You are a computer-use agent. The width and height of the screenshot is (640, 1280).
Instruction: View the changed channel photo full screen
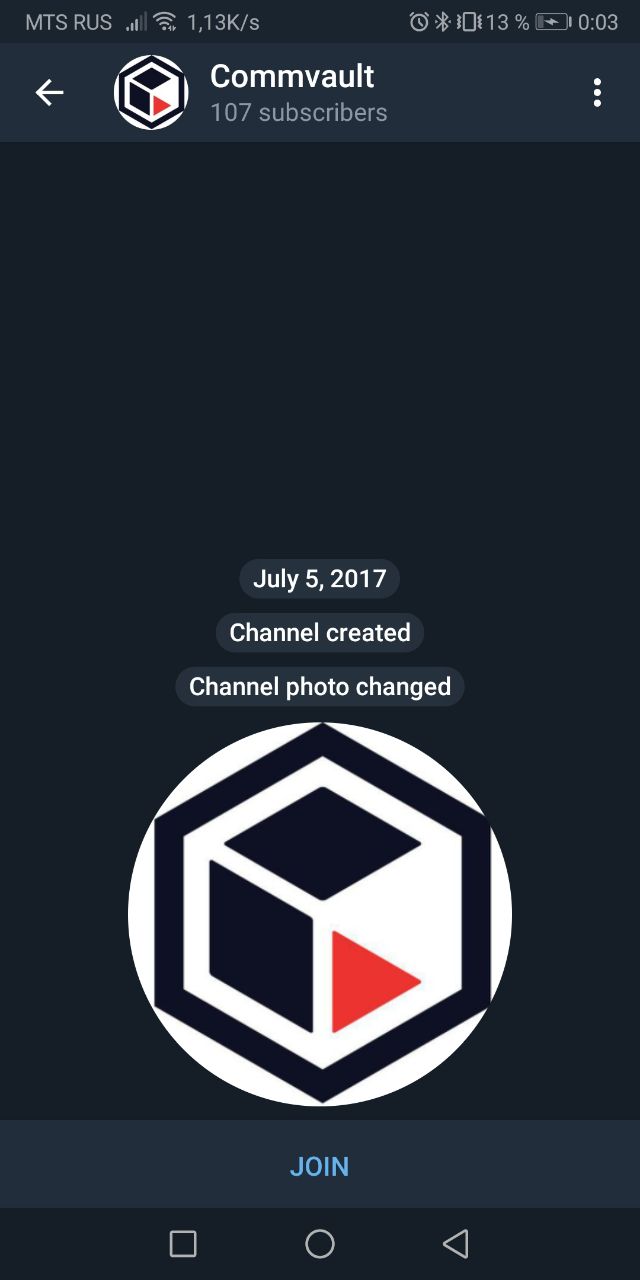[x=320, y=914]
